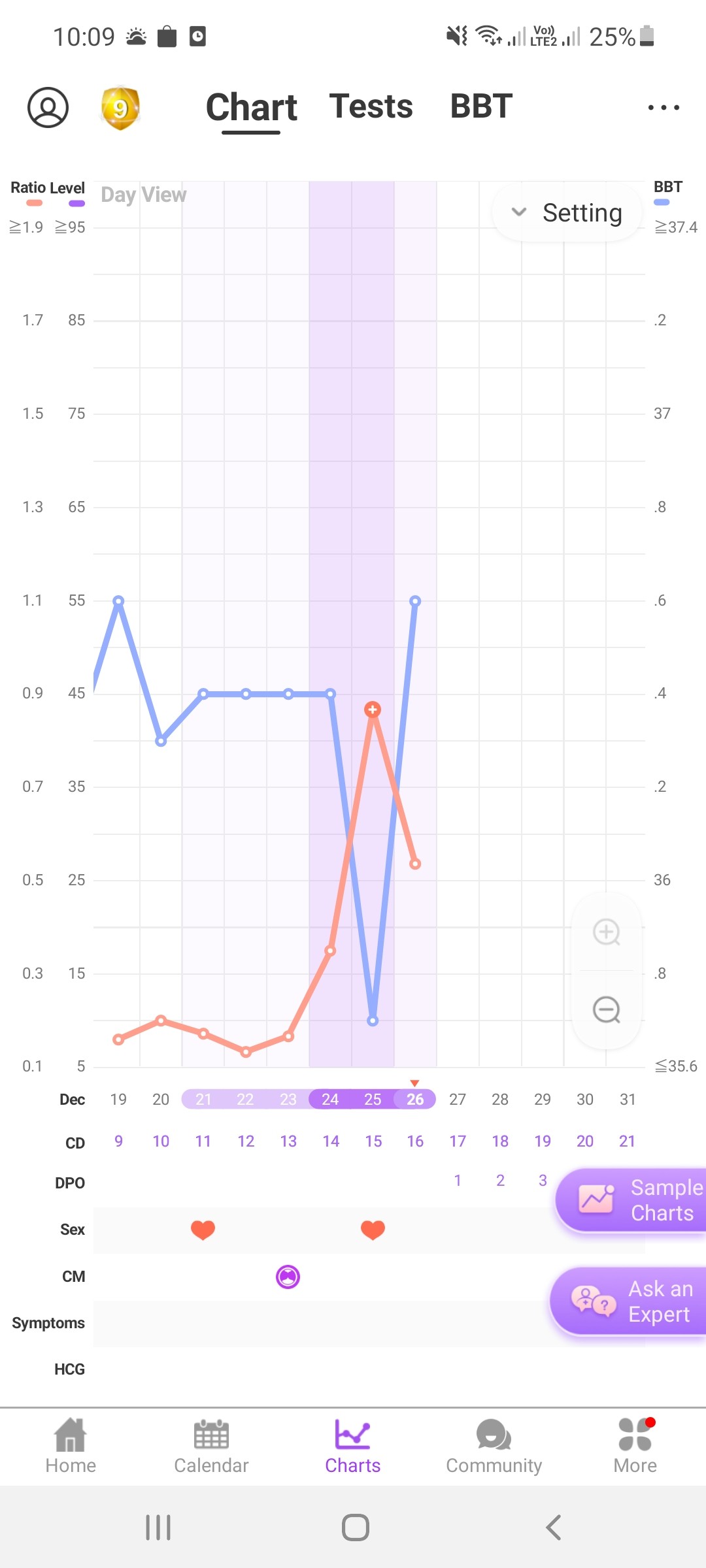Image resolution: width=706 pixels, height=1568 pixels.
Task: Open the gold level 9 badge
Action: click(120, 108)
